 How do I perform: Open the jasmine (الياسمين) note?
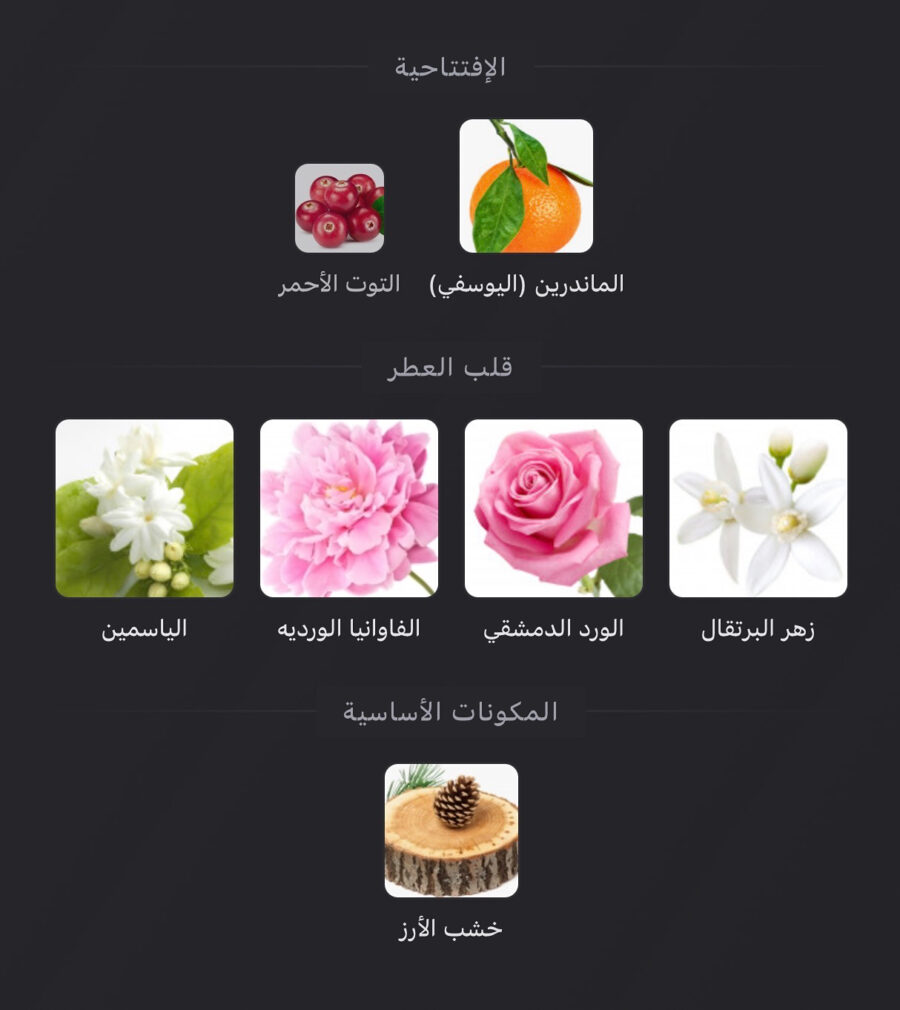(x=144, y=508)
